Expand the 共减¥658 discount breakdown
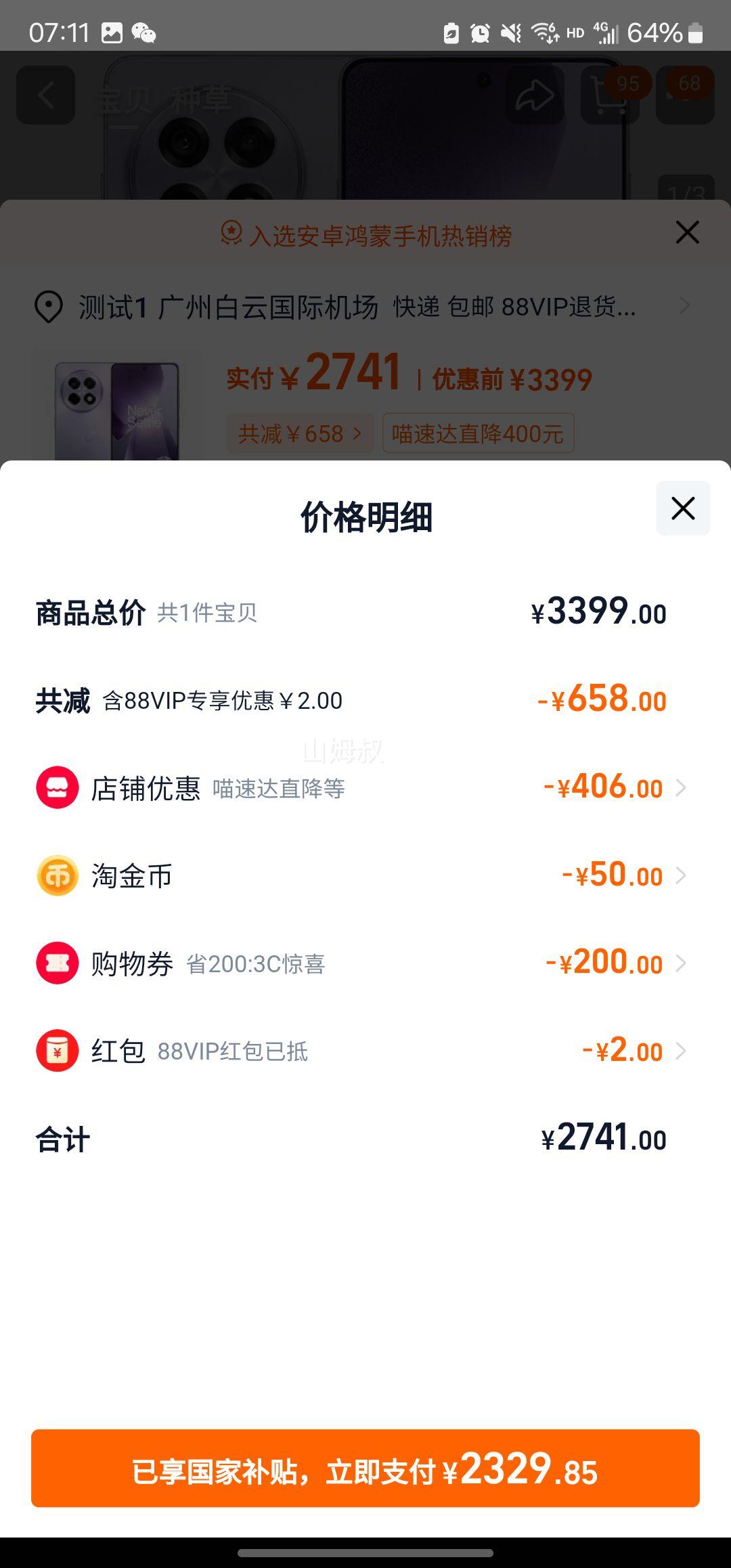 (298, 434)
